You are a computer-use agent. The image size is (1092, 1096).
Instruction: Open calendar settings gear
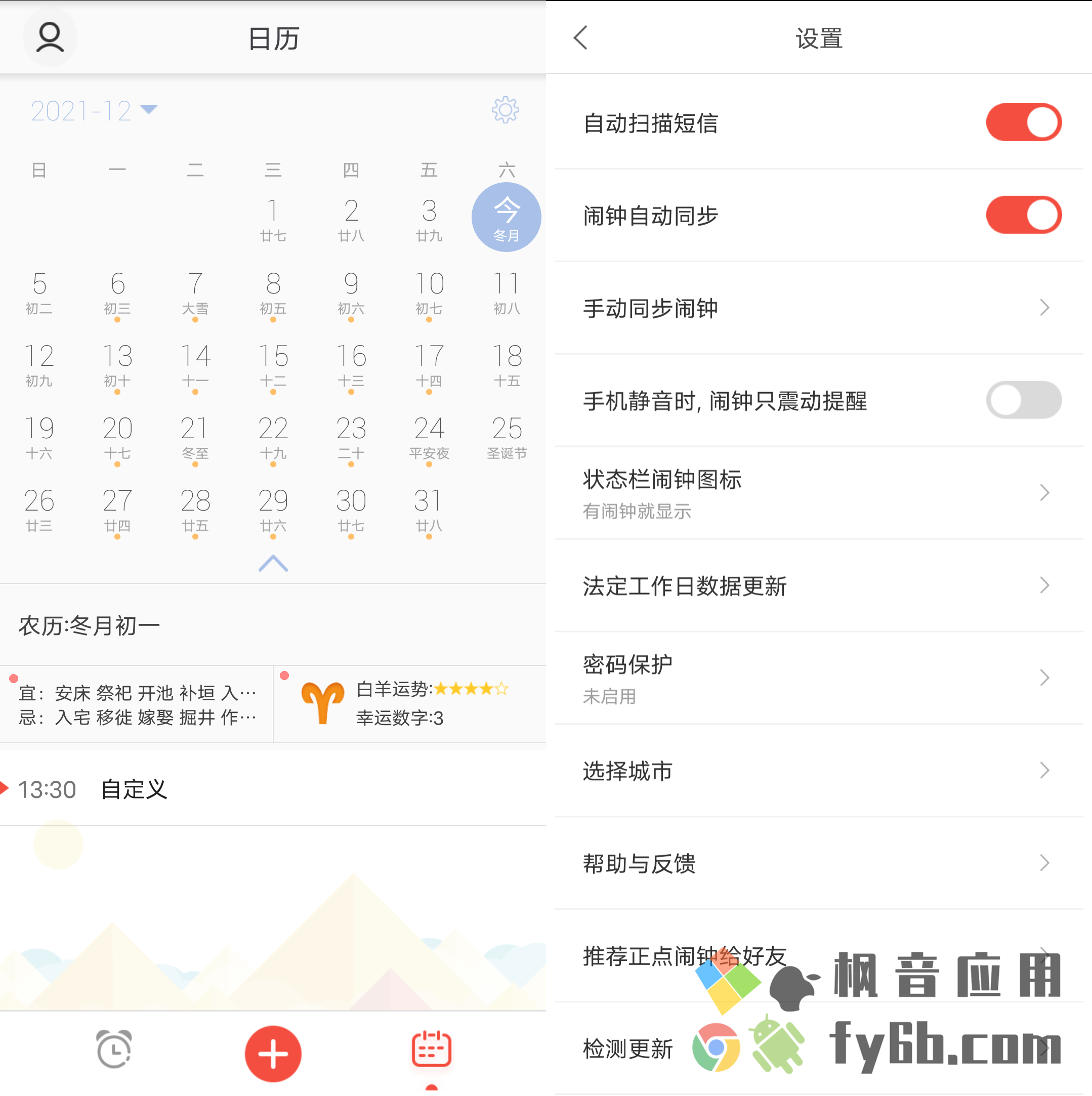505,110
